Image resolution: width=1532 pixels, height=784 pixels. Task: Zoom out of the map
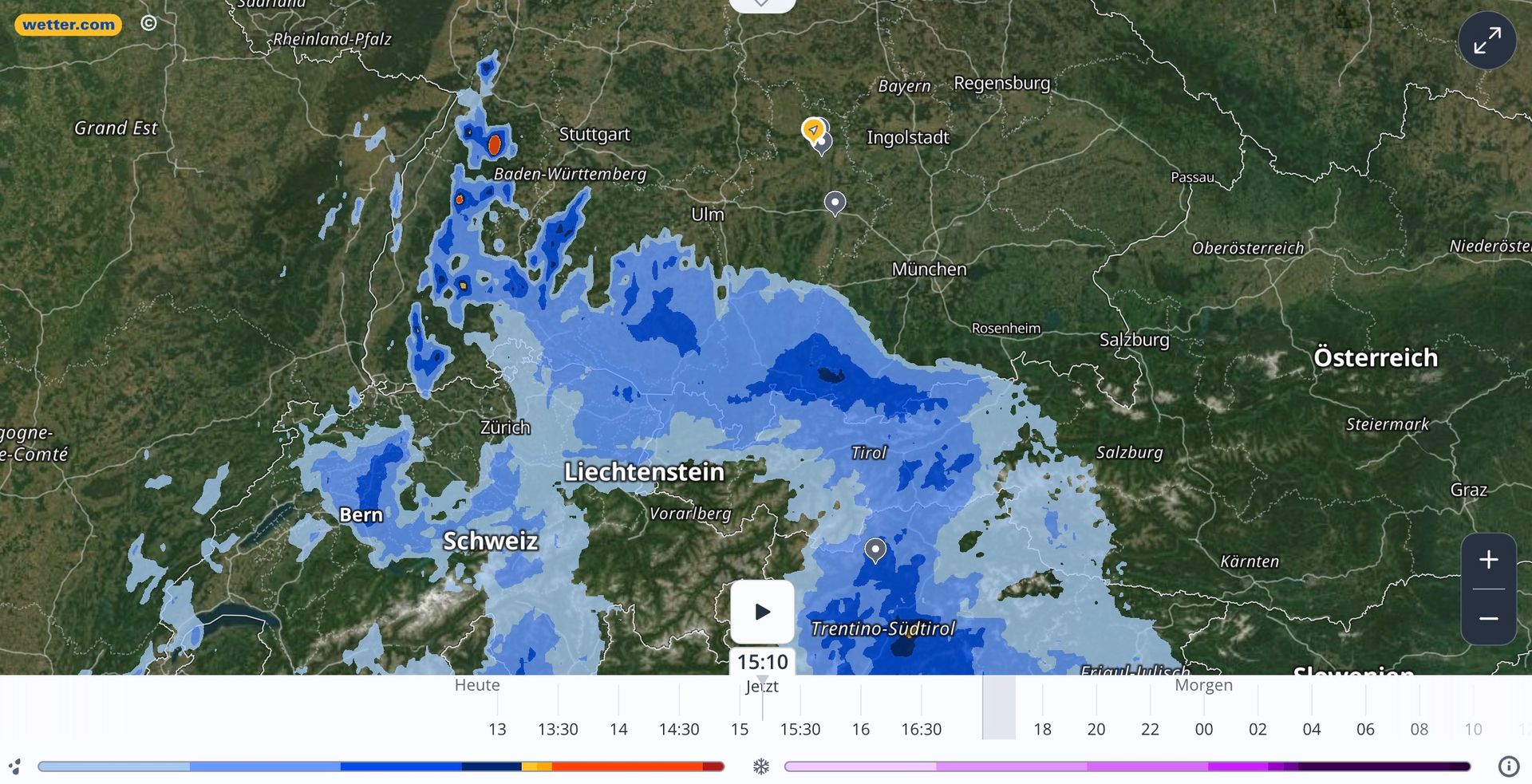point(1488,618)
